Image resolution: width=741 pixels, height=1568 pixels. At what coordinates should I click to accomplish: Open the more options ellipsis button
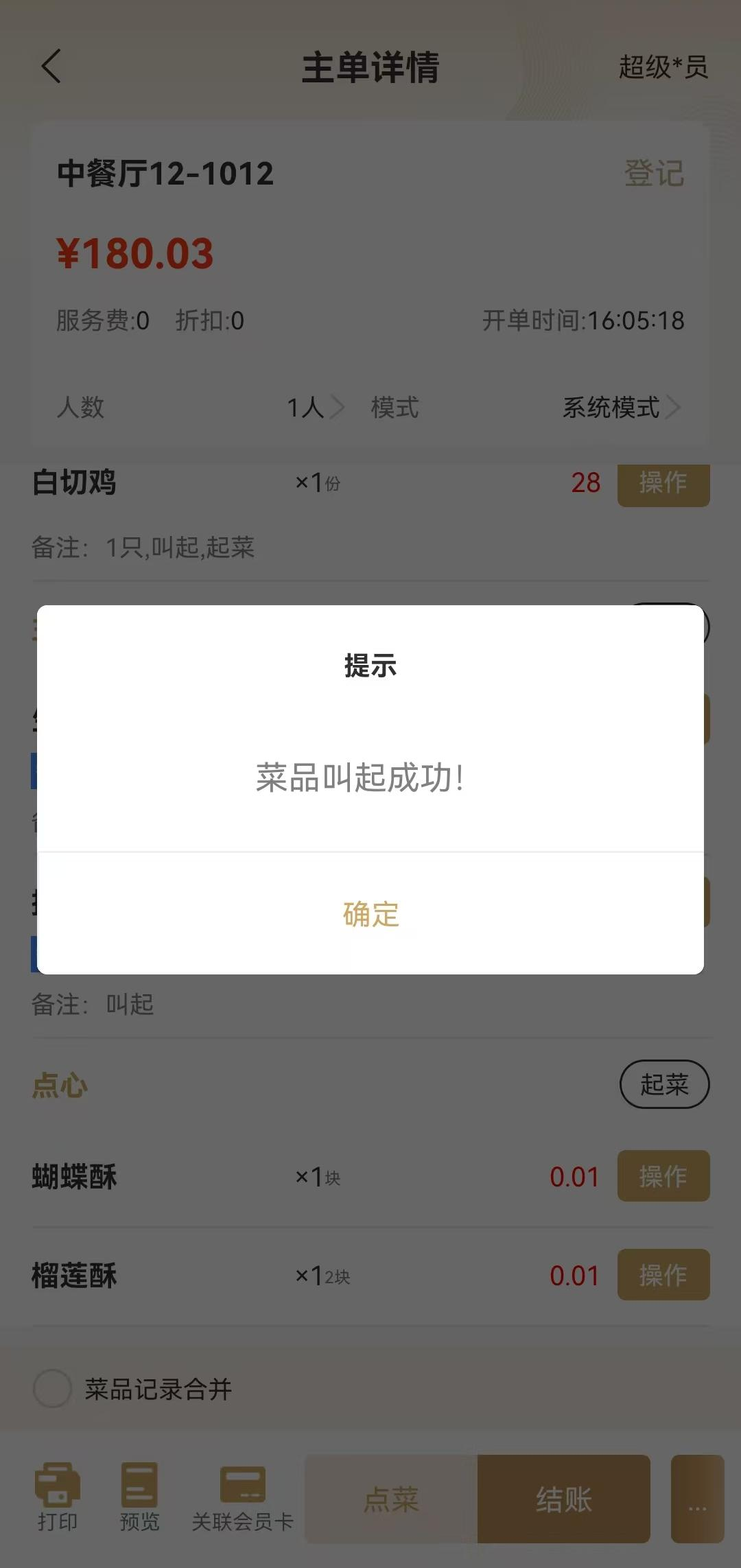(x=697, y=1499)
